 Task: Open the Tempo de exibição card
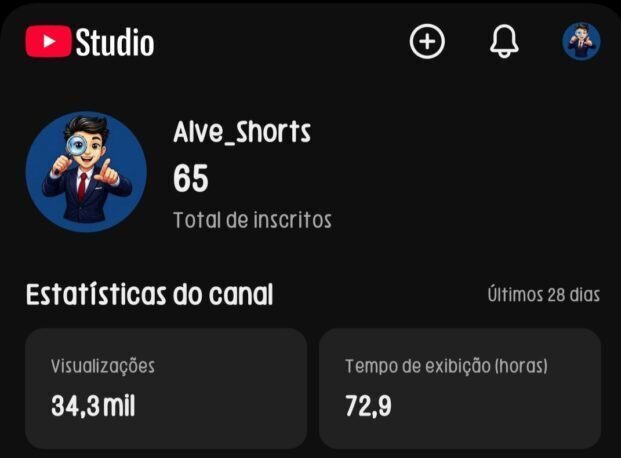(x=460, y=388)
